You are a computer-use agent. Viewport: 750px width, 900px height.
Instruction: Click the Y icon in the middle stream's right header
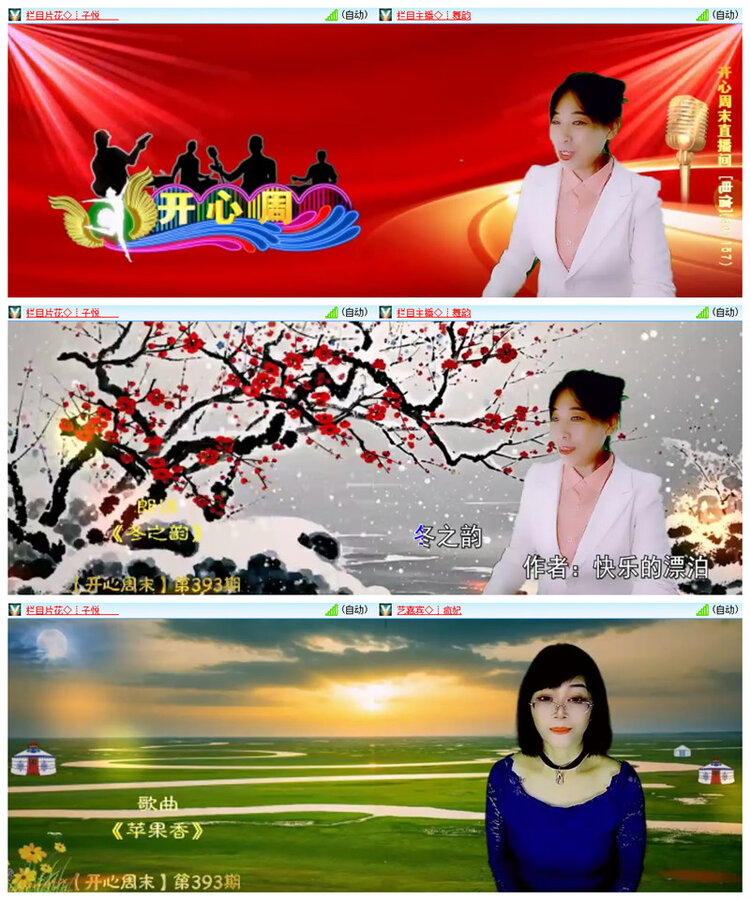point(385,311)
